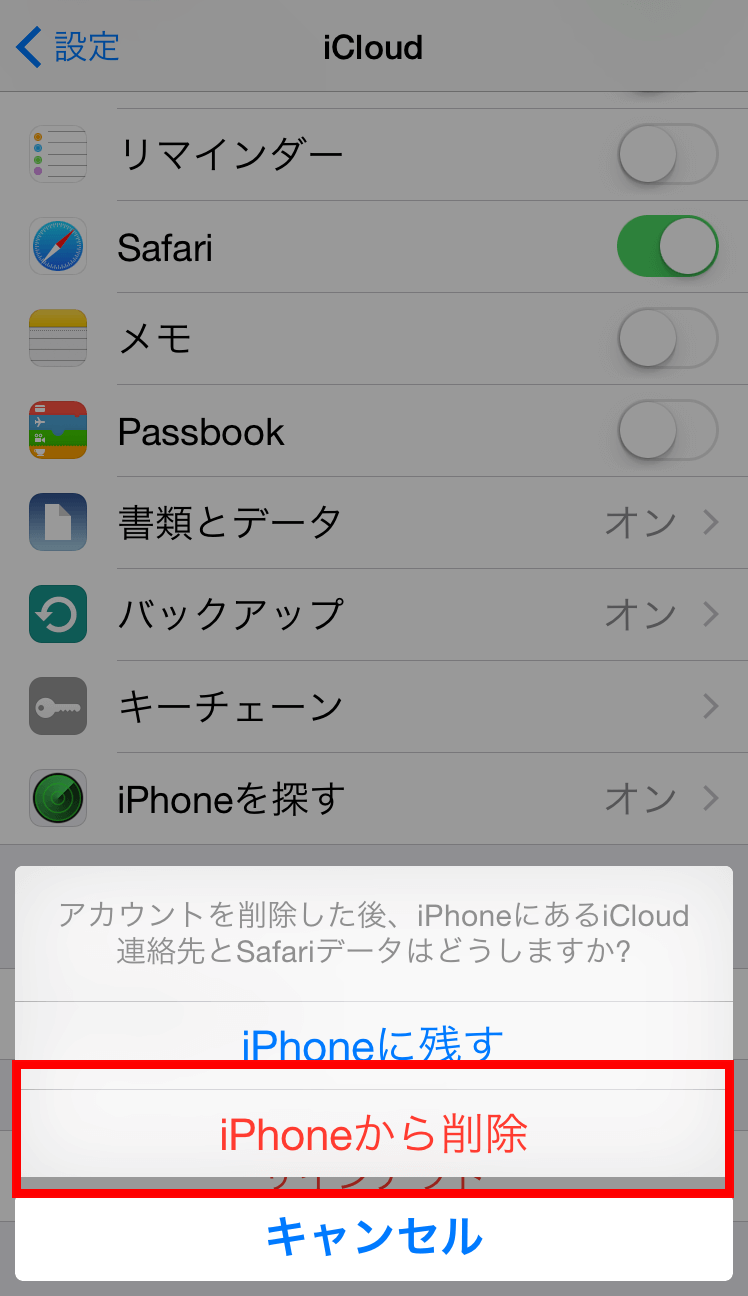Dismiss the sheet with キャンセル
The height and width of the screenshot is (1296, 748).
pos(373,1237)
